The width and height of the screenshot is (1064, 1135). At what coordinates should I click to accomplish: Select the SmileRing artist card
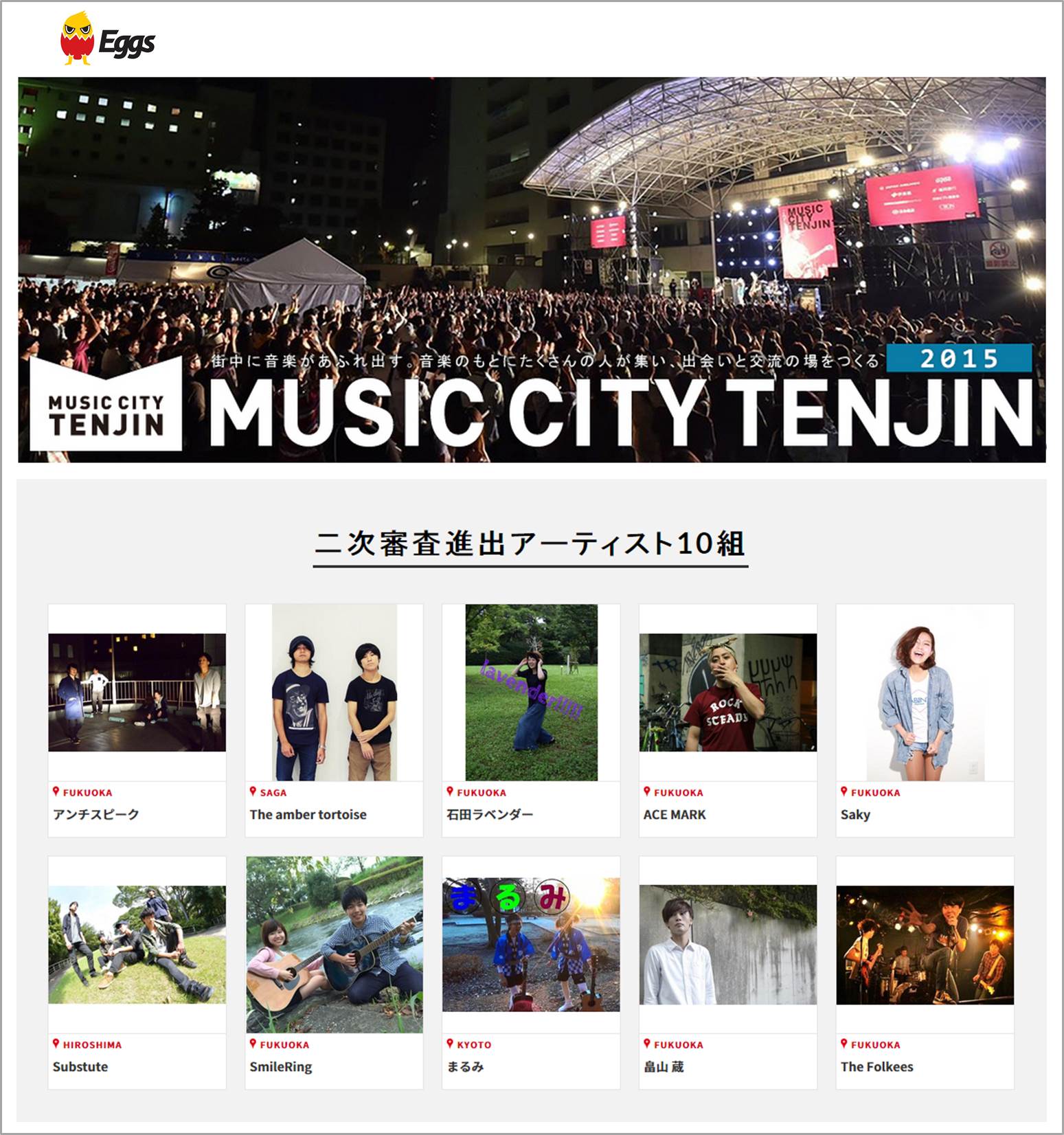click(334, 971)
